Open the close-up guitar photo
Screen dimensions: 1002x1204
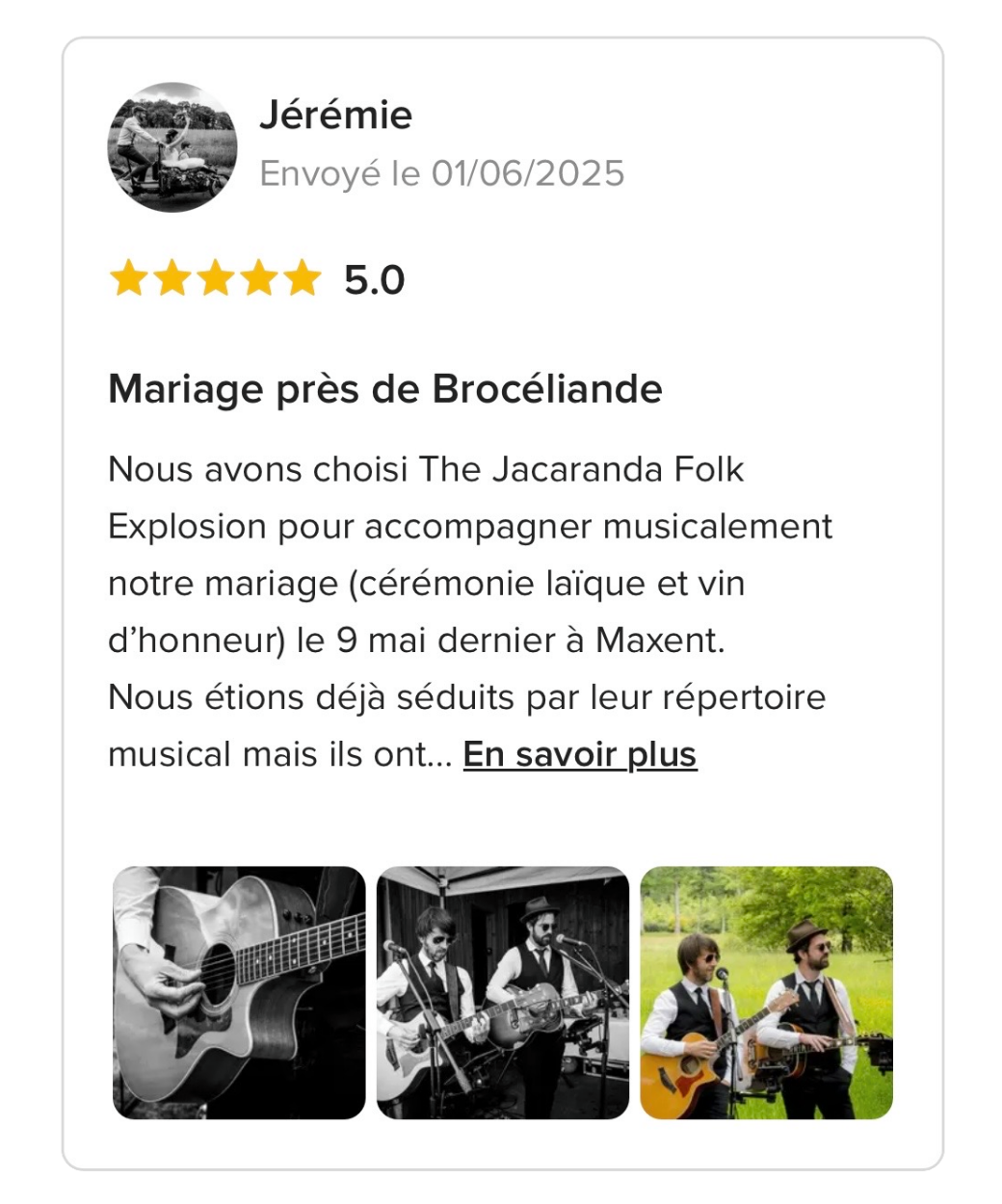pyautogui.click(x=239, y=992)
